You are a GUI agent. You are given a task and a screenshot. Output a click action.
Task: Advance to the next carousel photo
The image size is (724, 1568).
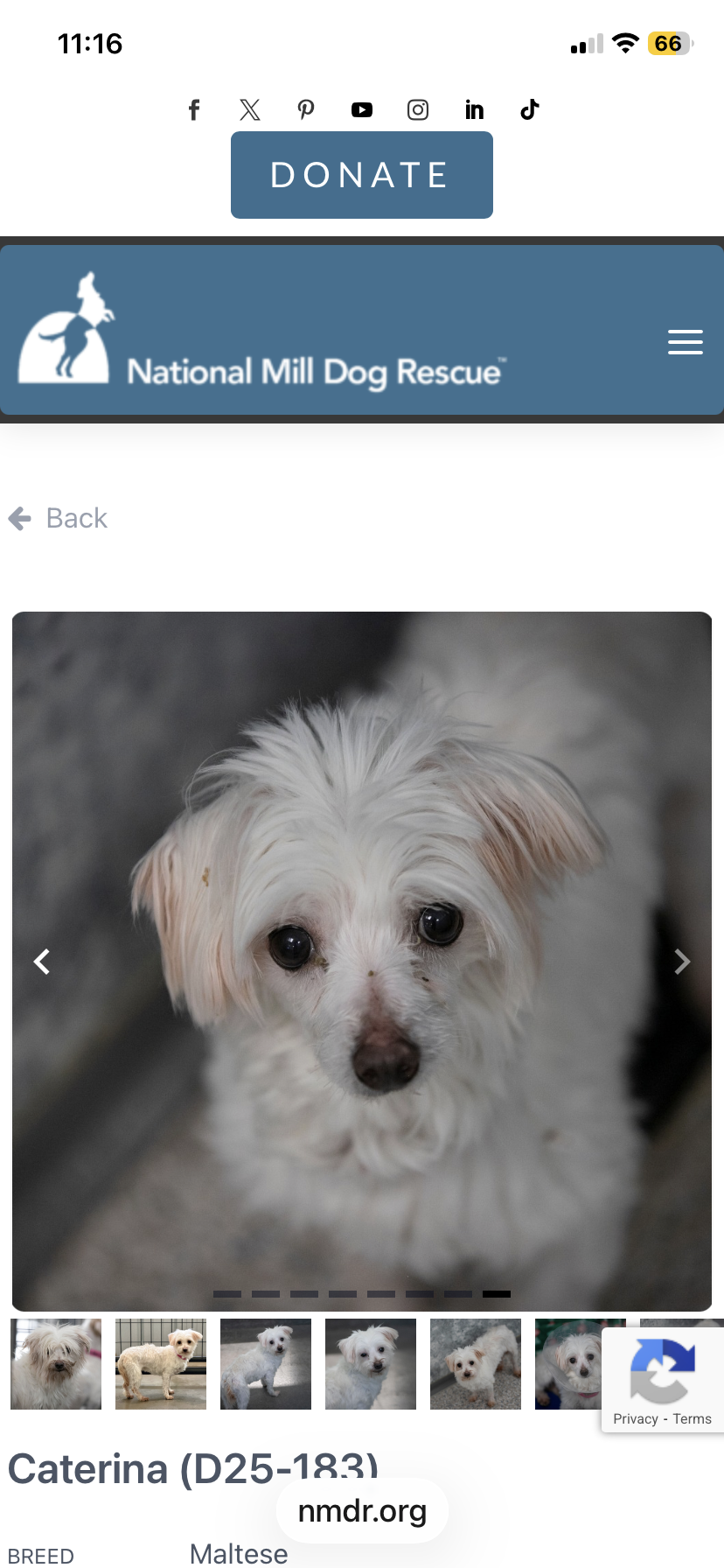tap(682, 962)
